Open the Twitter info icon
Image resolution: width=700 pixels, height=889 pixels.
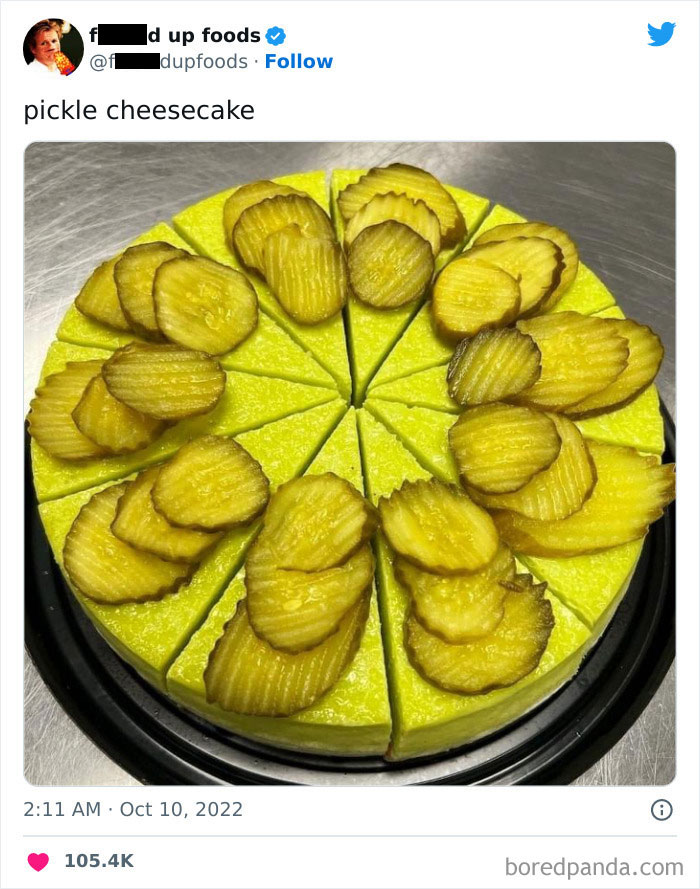(x=661, y=810)
